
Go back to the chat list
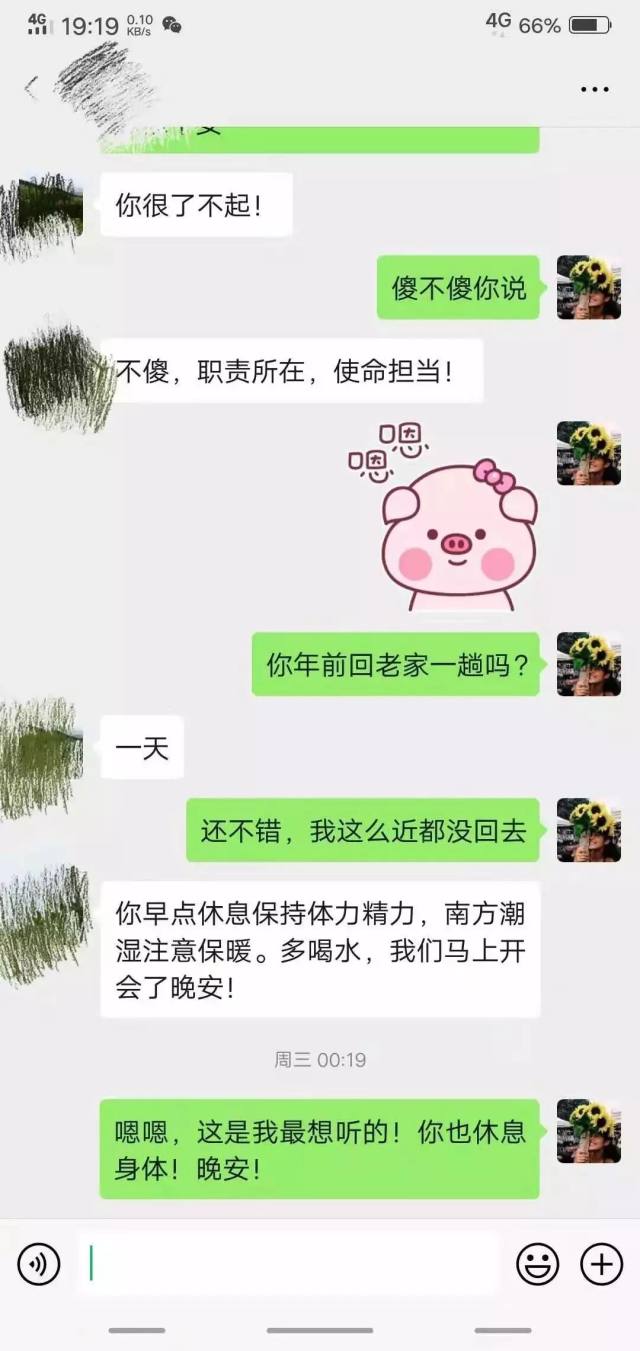pos(30,88)
